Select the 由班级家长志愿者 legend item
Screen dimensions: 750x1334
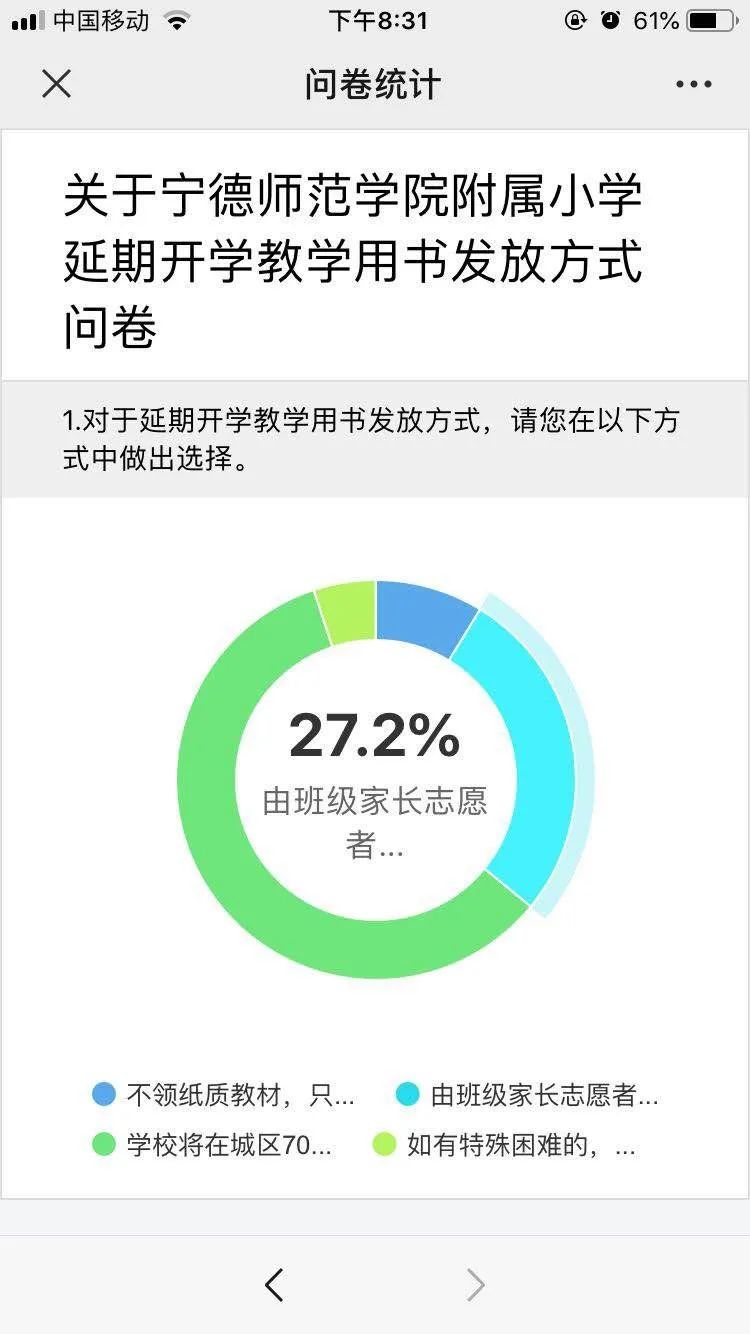click(527, 1095)
